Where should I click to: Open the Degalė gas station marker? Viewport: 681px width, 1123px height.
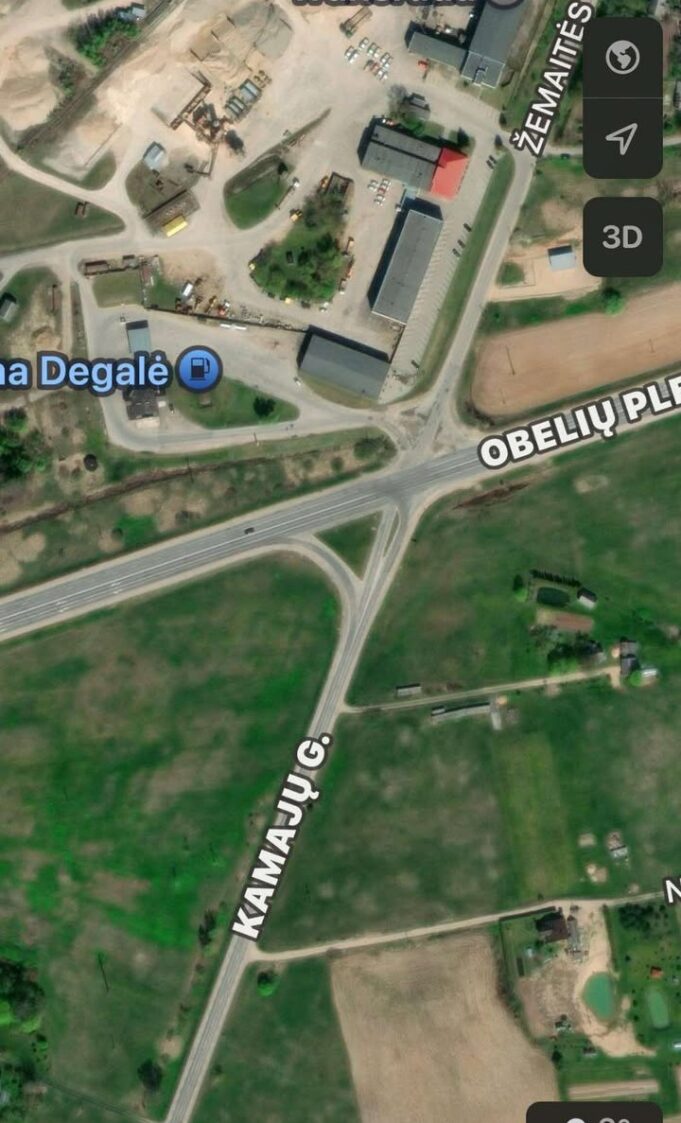[x=199, y=371]
